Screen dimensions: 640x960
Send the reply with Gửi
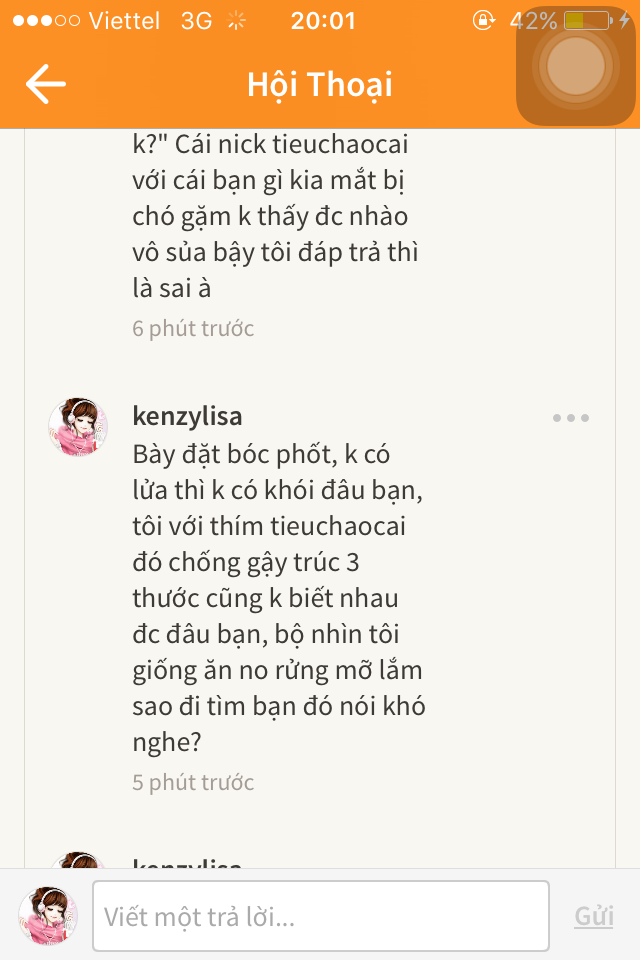pos(594,916)
